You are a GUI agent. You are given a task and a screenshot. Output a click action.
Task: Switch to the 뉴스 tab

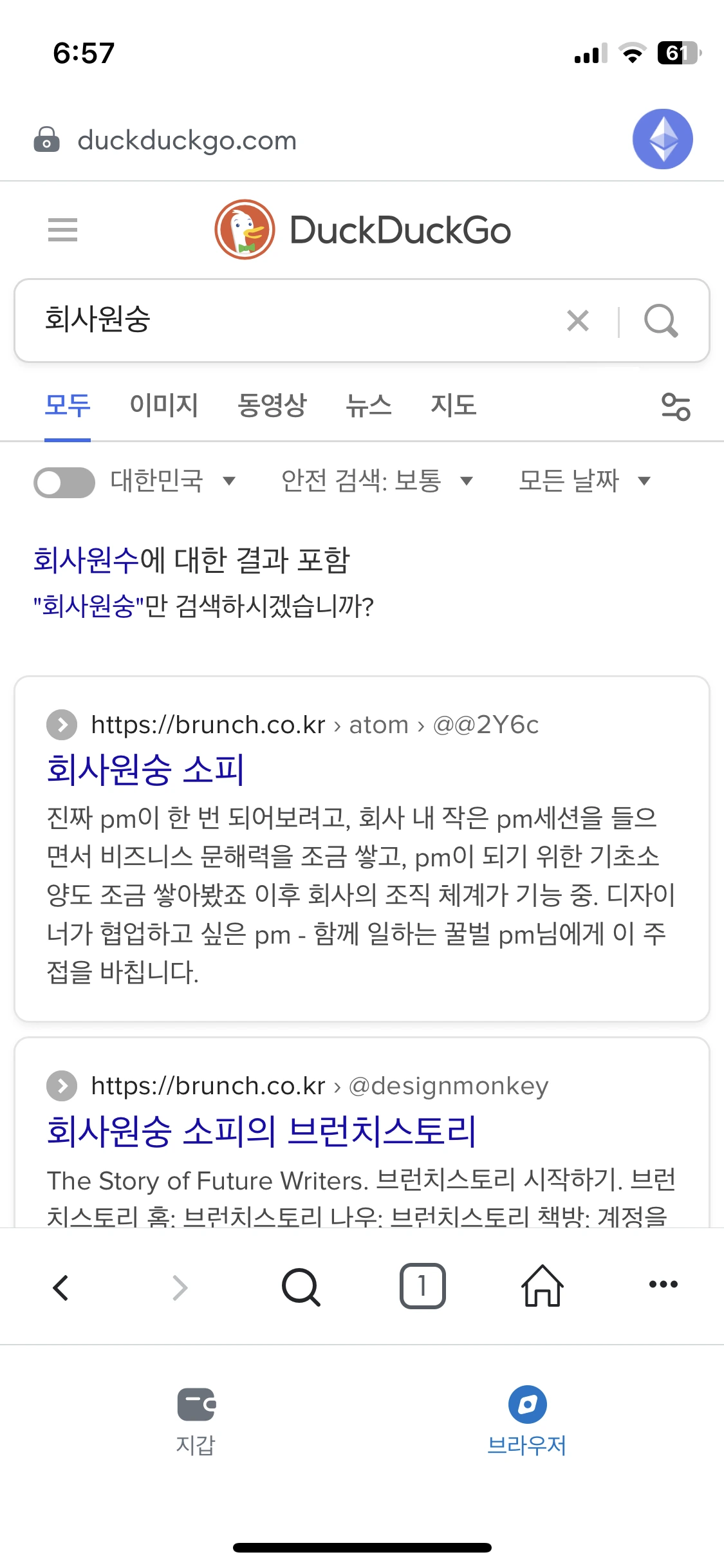point(369,406)
